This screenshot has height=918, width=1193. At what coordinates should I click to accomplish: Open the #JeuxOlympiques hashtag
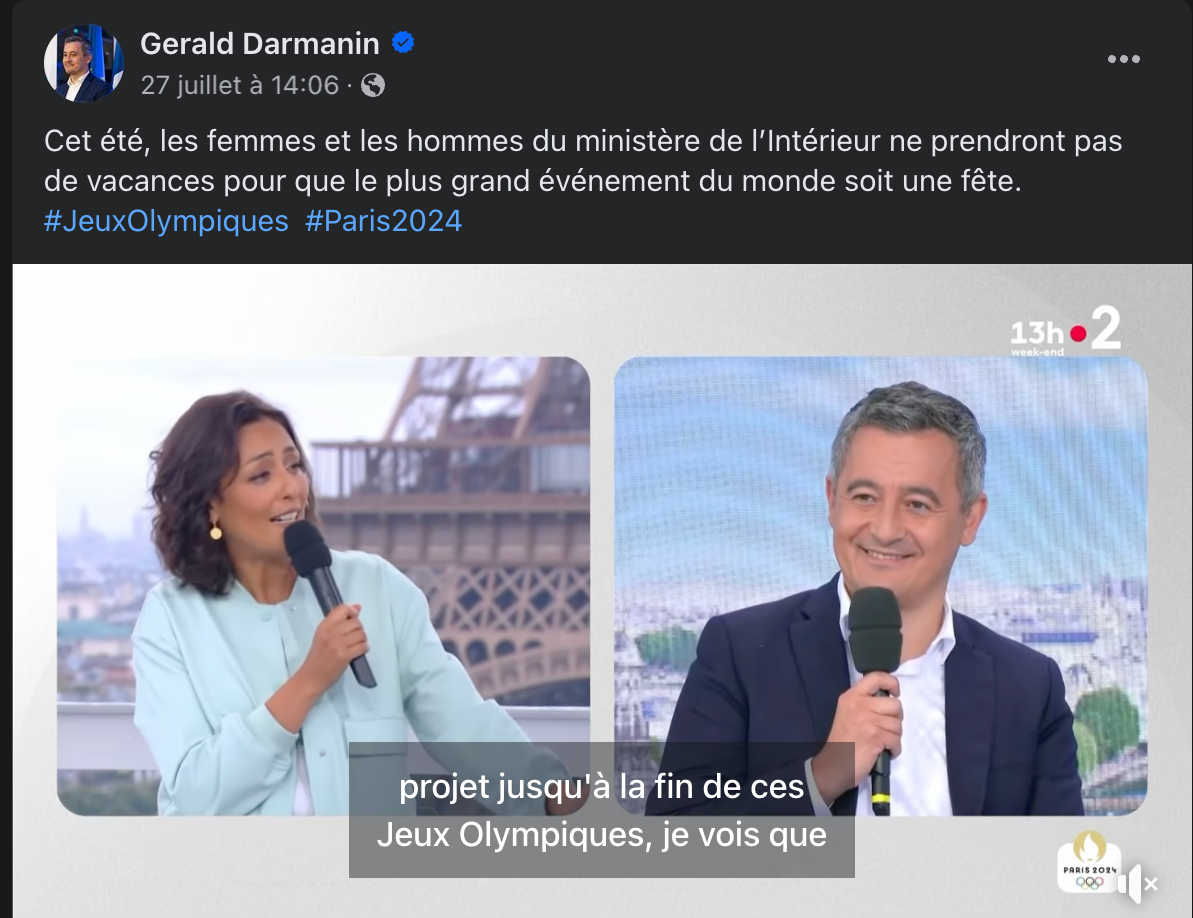166,221
